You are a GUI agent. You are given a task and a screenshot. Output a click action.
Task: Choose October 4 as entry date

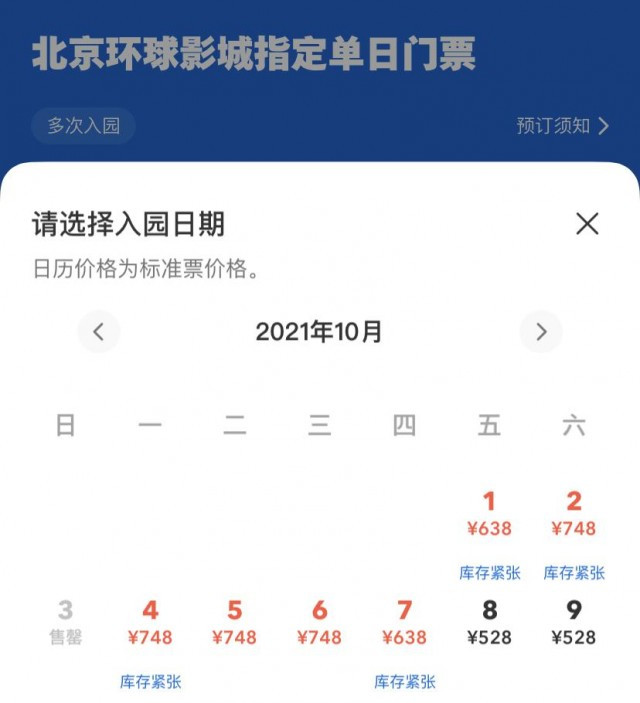150,623
